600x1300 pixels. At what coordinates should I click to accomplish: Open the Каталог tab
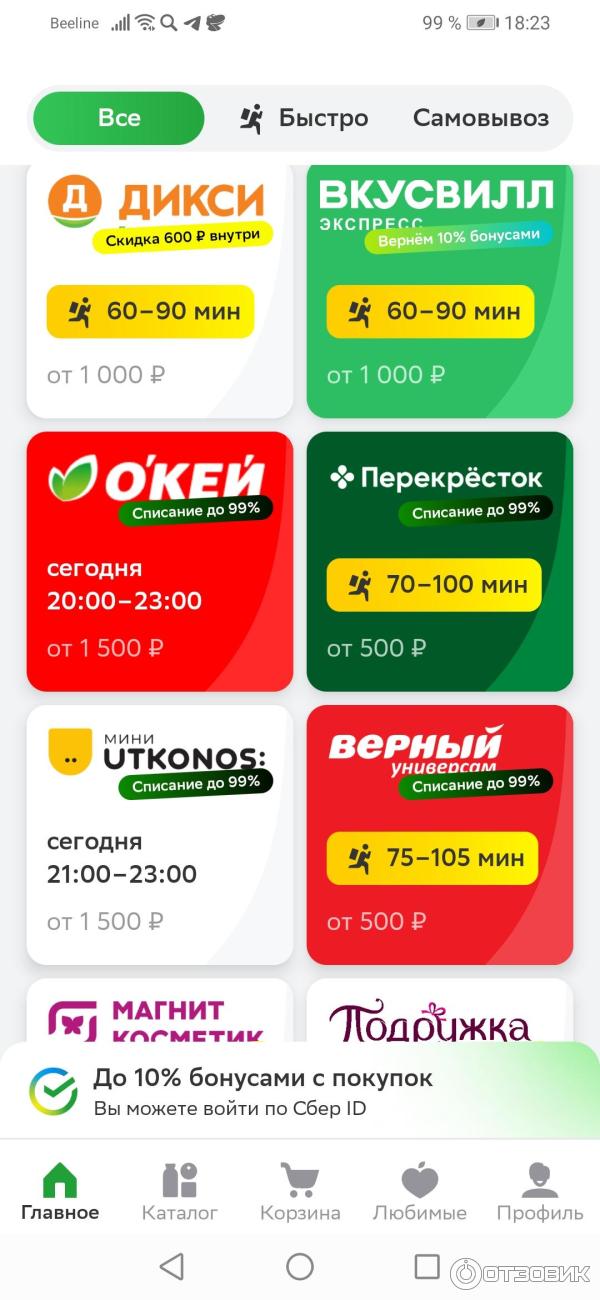coord(180,1192)
